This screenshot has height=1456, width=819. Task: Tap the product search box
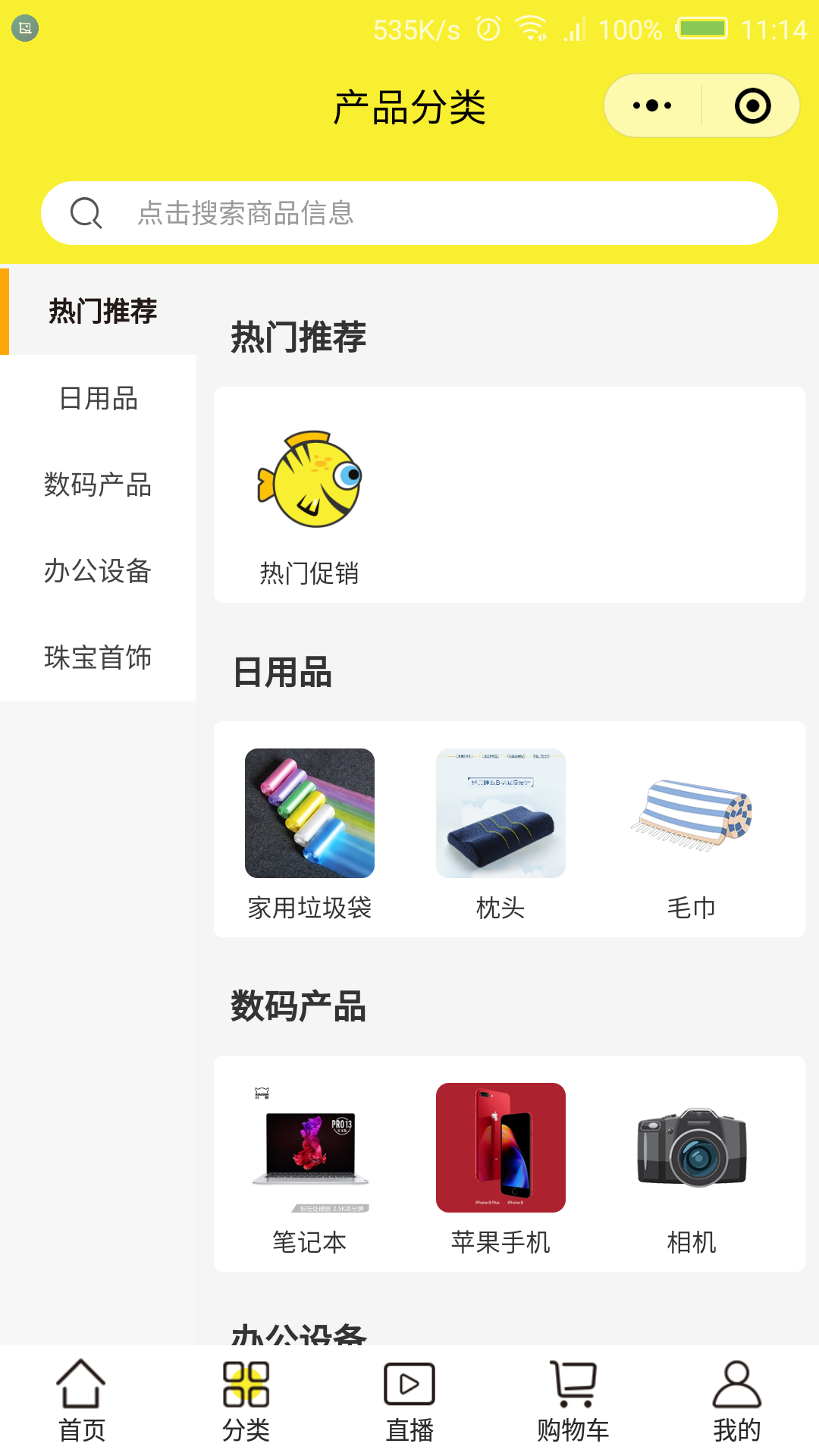(409, 213)
